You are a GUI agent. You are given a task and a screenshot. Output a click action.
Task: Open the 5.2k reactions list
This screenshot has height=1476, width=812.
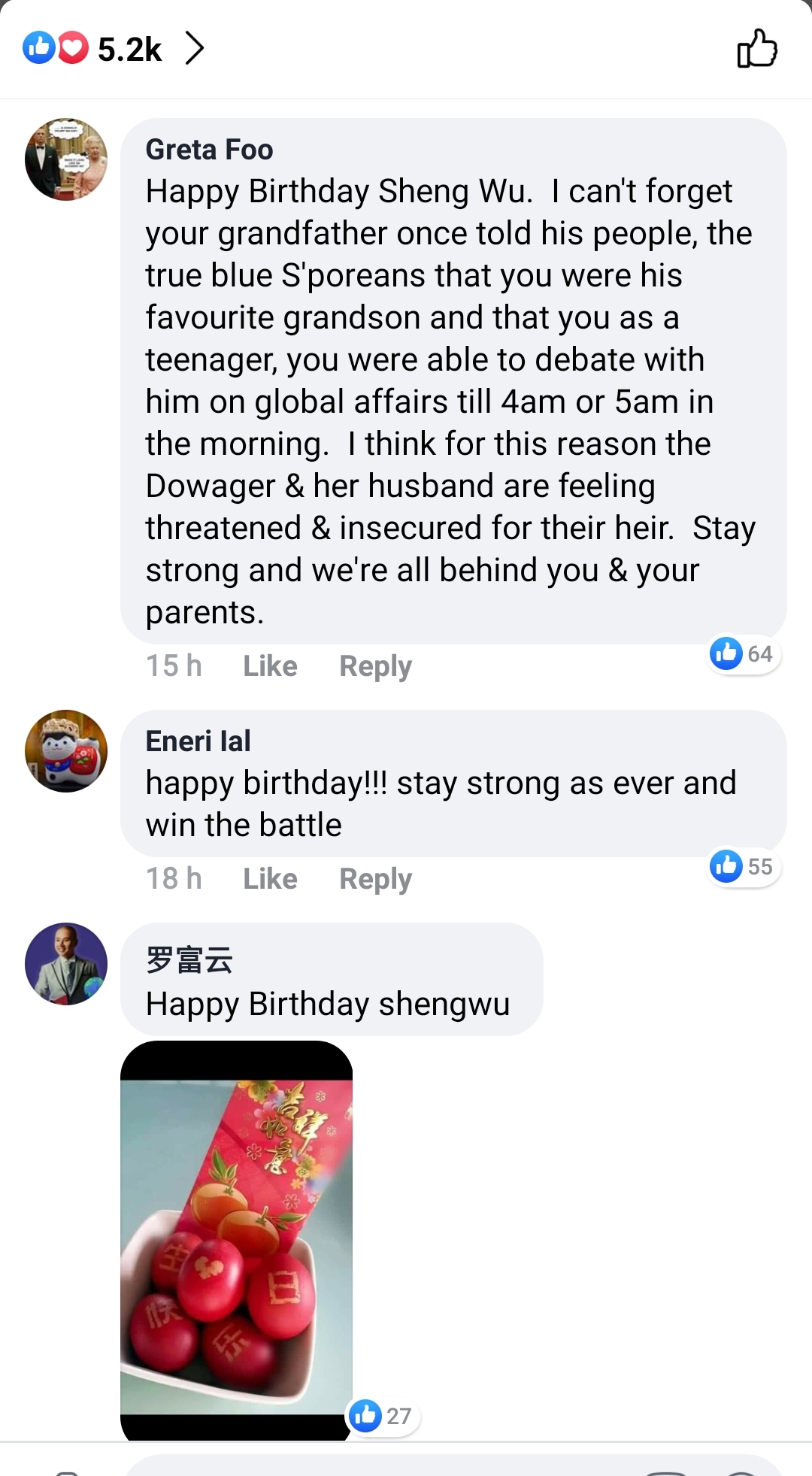point(113,50)
